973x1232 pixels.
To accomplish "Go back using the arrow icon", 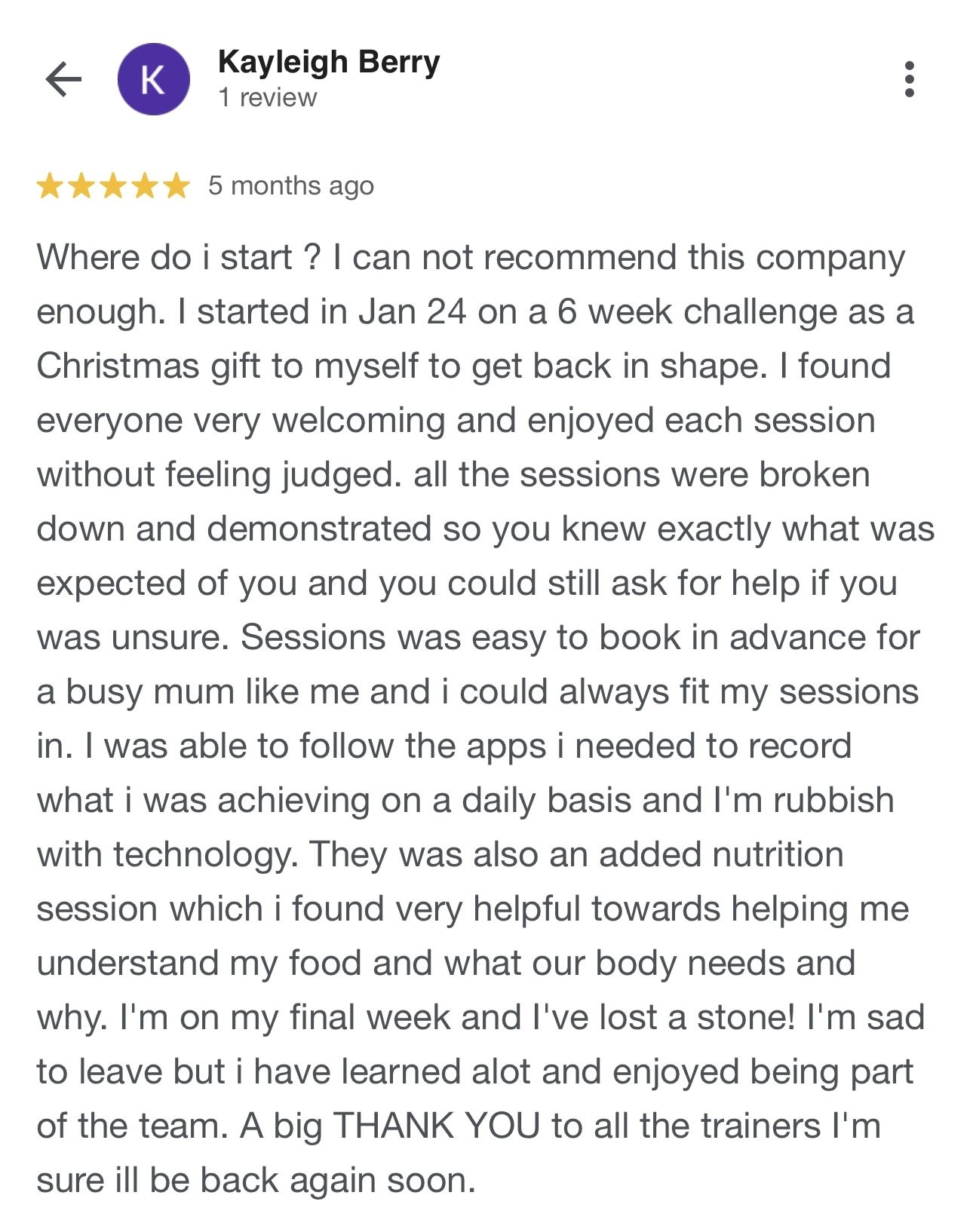I will [63, 79].
